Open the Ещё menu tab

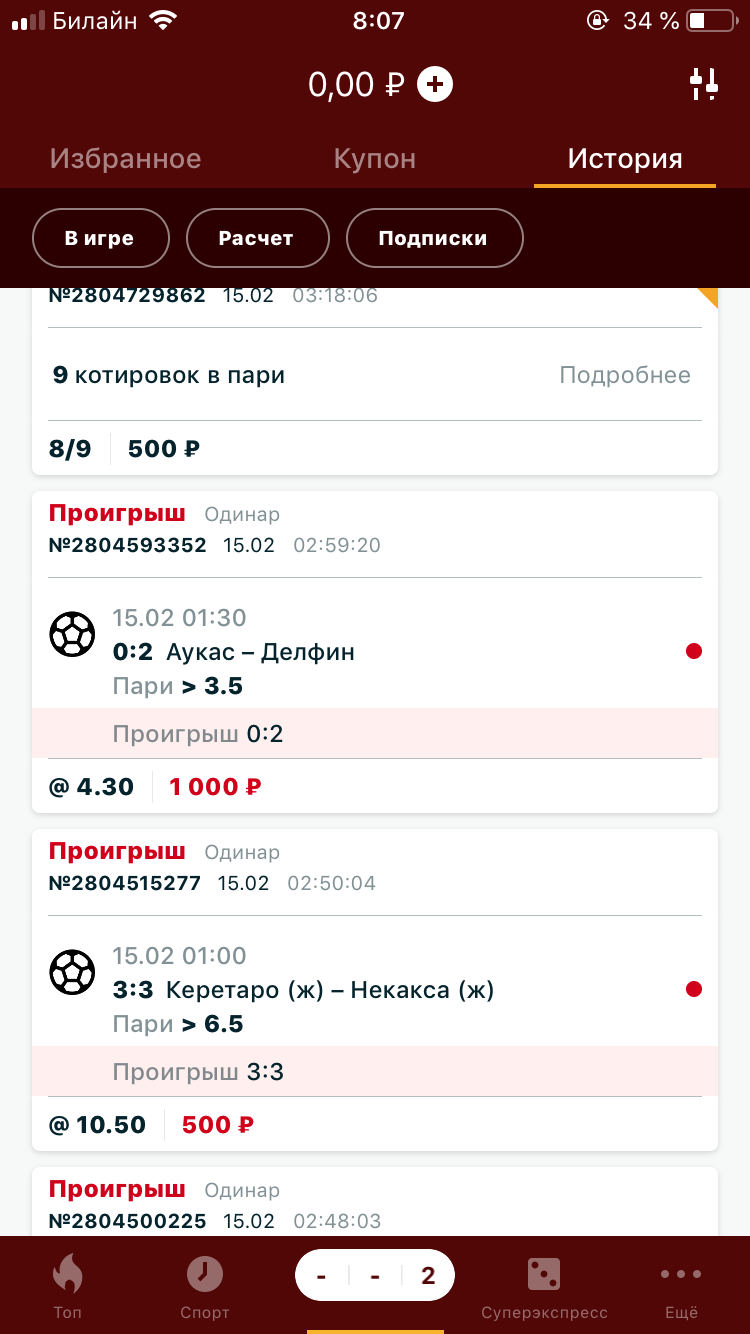coord(681,1285)
